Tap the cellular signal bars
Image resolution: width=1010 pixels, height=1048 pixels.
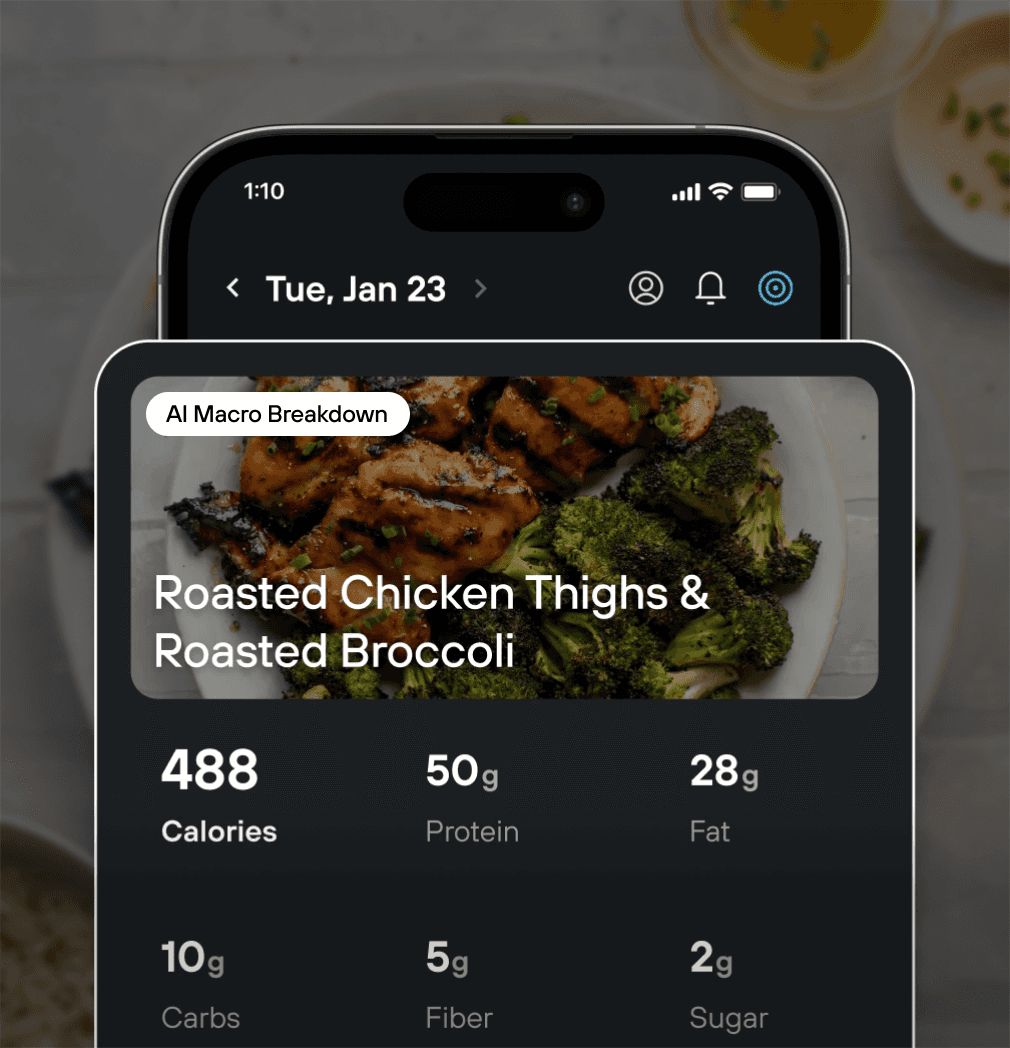(684, 191)
